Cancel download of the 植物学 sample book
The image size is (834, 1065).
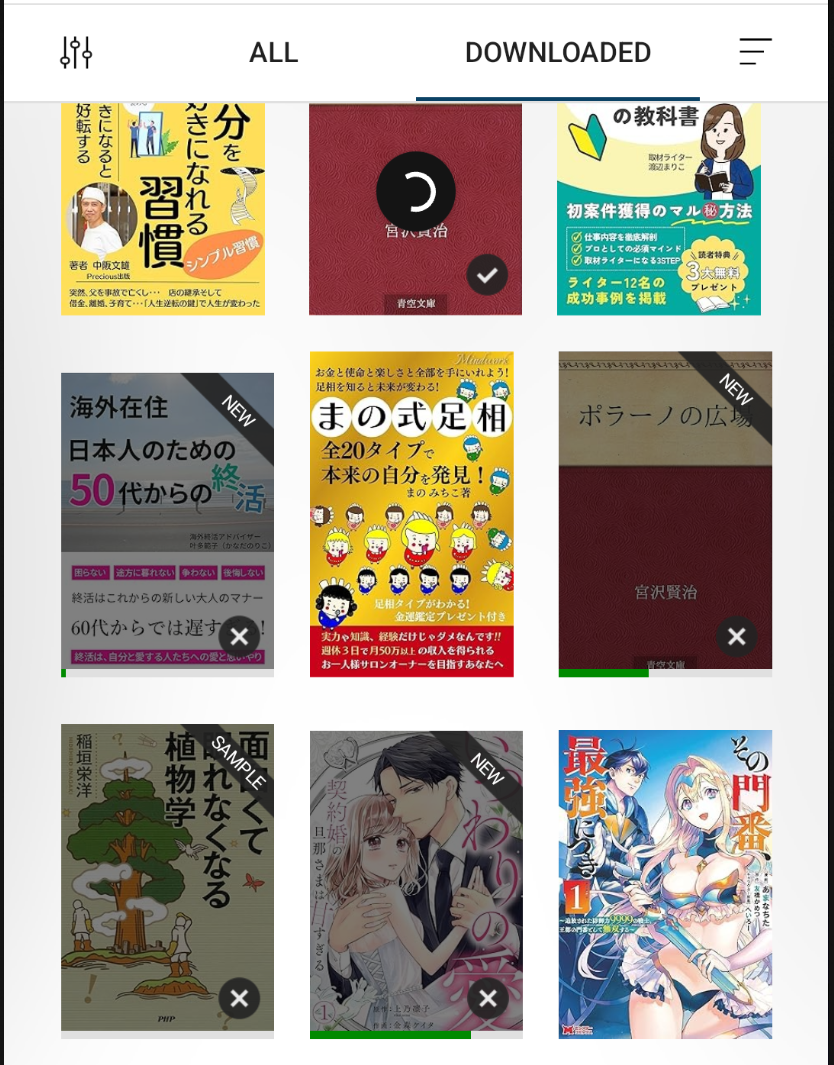(239, 998)
